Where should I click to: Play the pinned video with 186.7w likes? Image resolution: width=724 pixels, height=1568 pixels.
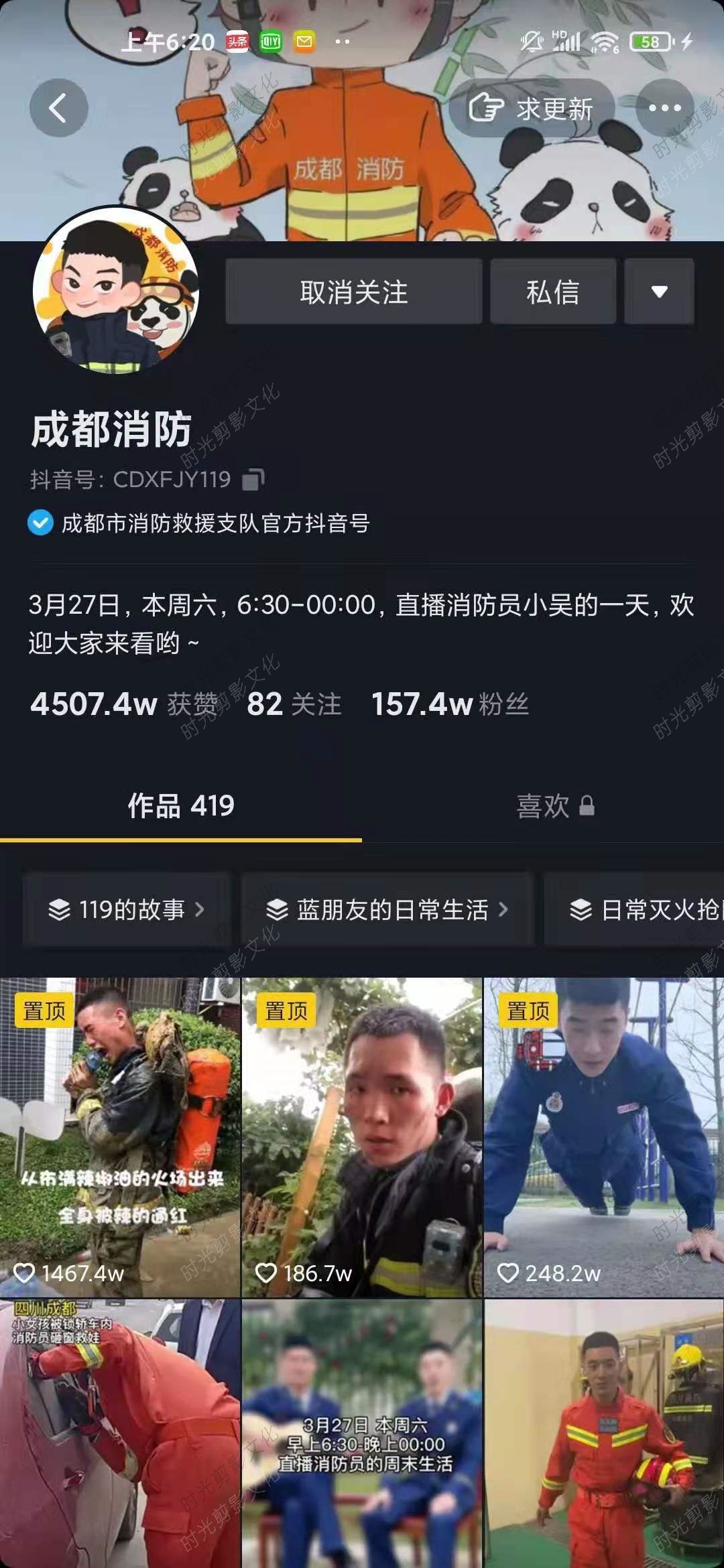(362, 1136)
